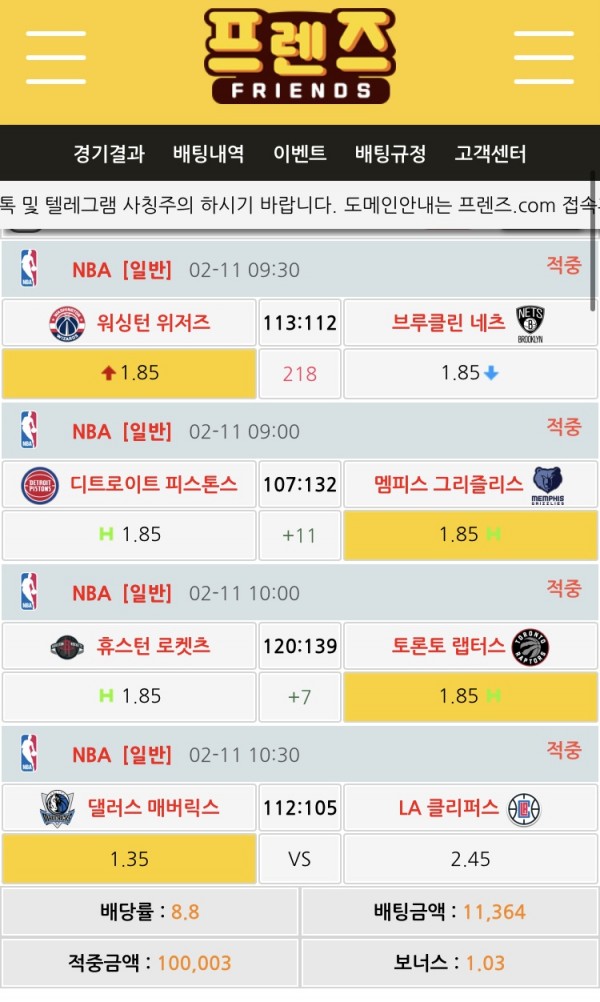600x1002 pixels.
Task: Open 고객센터 customer center
Action: [x=490, y=154]
